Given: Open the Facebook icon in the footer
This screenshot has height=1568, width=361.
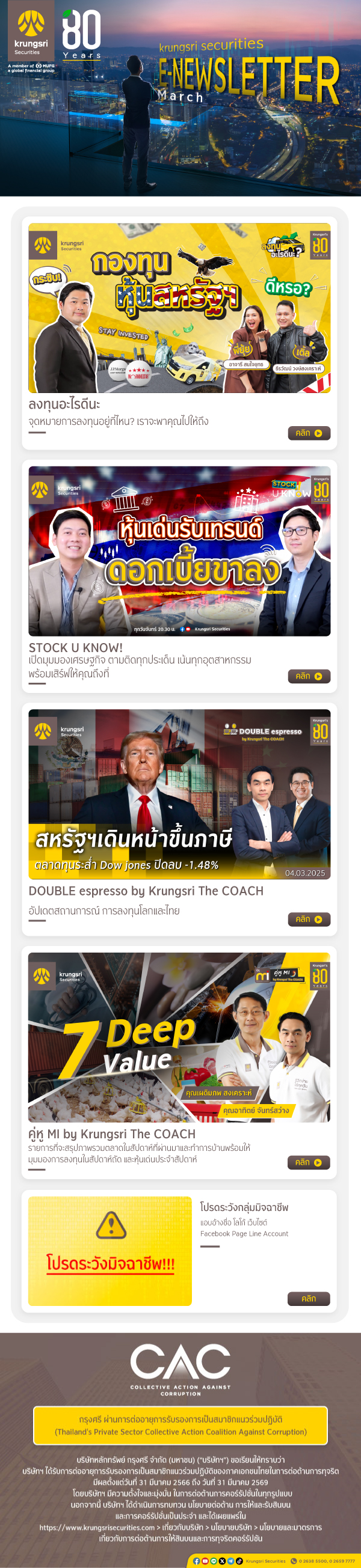Looking at the screenshot, I should point(196,1561).
